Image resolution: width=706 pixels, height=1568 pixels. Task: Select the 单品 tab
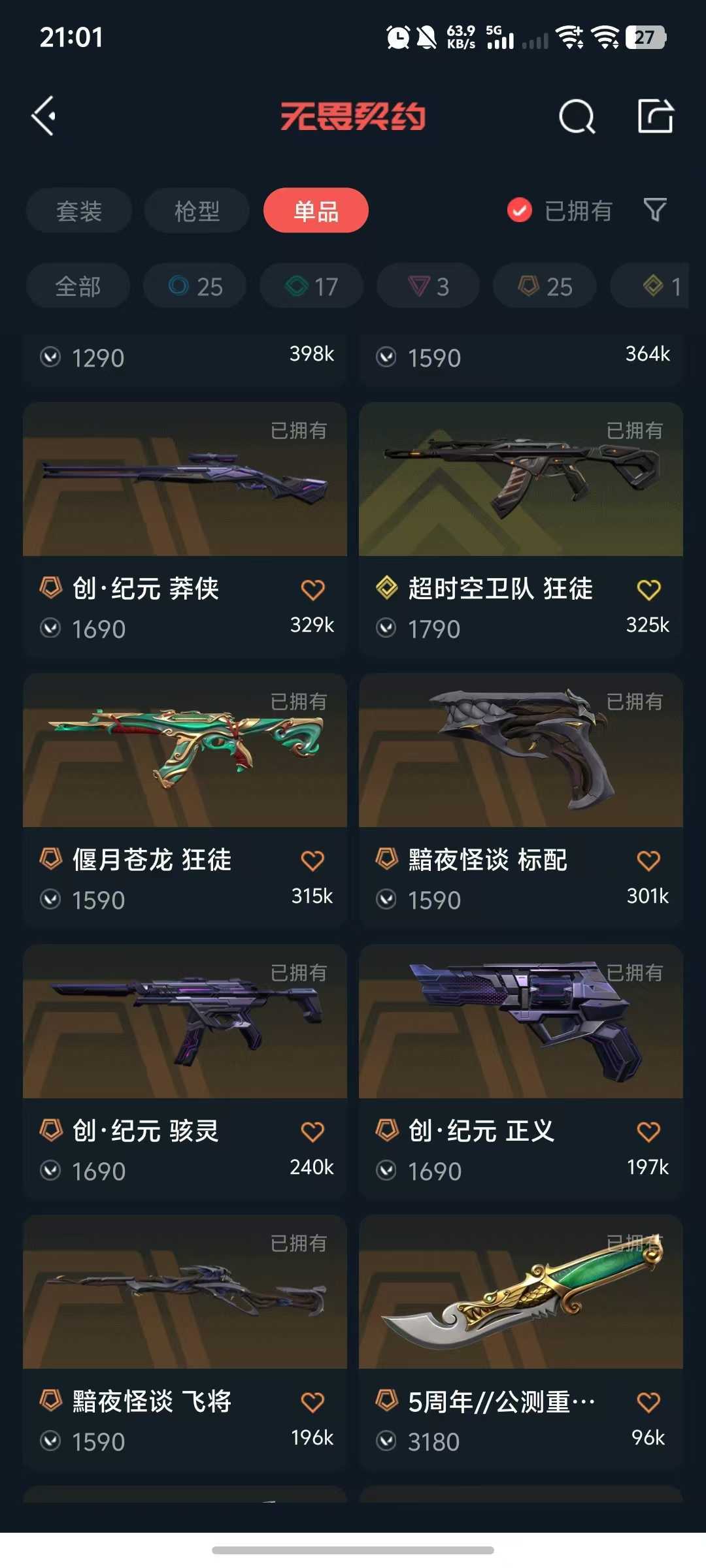(x=316, y=211)
